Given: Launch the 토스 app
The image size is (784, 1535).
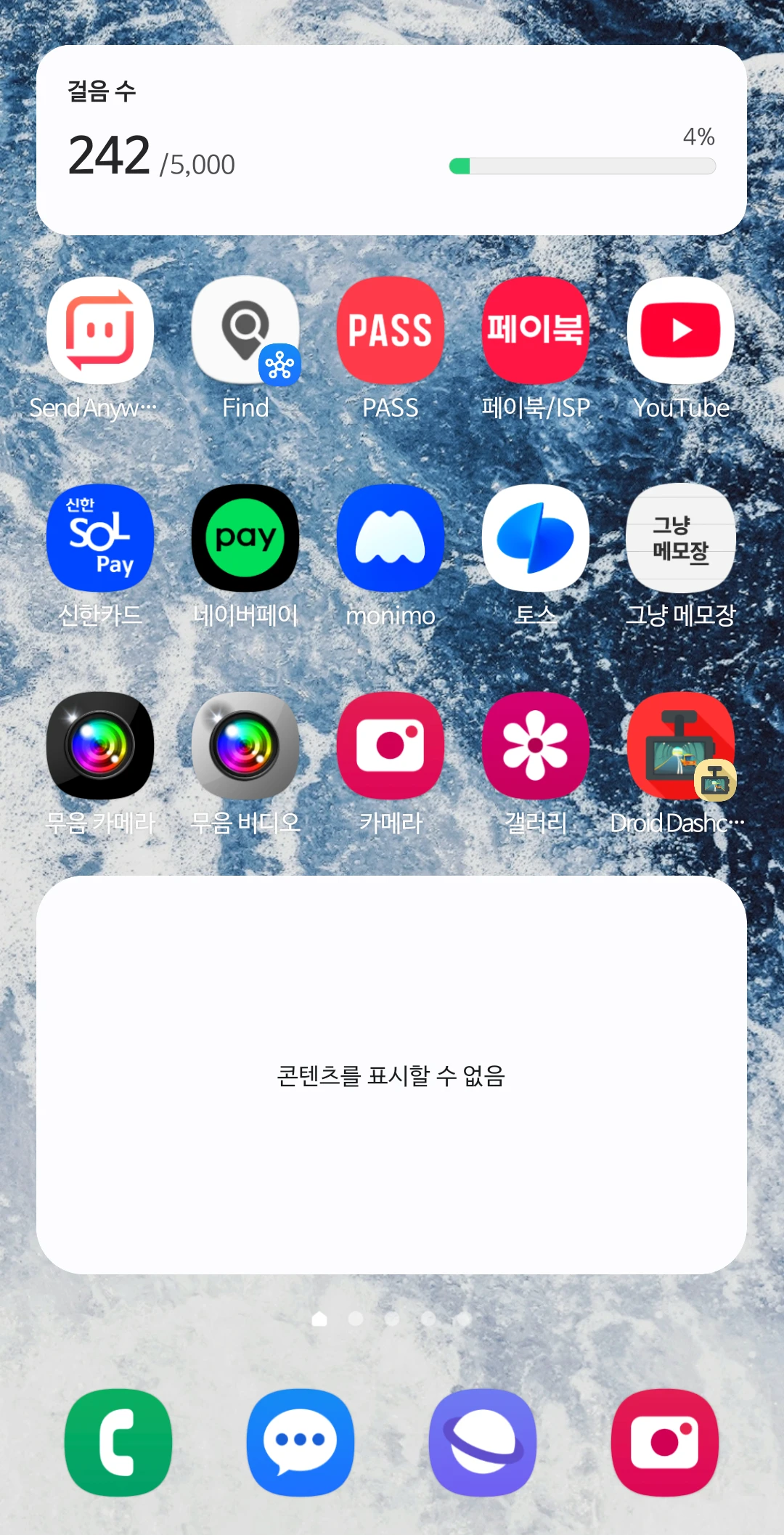Looking at the screenshot, I should [x=536, y=538].
